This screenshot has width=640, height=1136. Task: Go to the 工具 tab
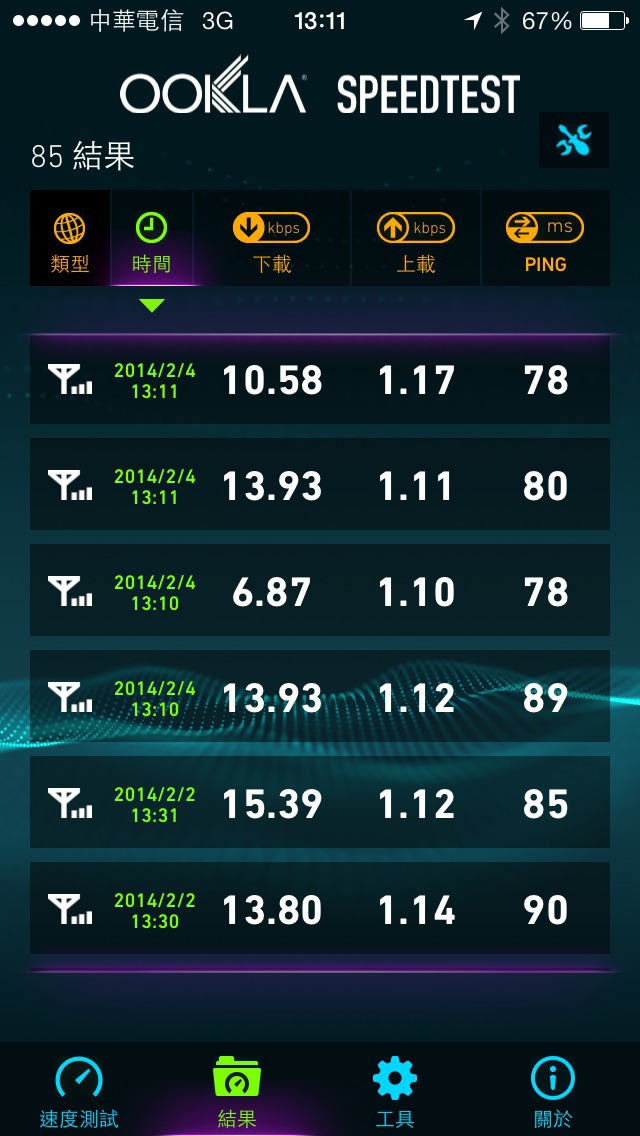pos(395,1090)
